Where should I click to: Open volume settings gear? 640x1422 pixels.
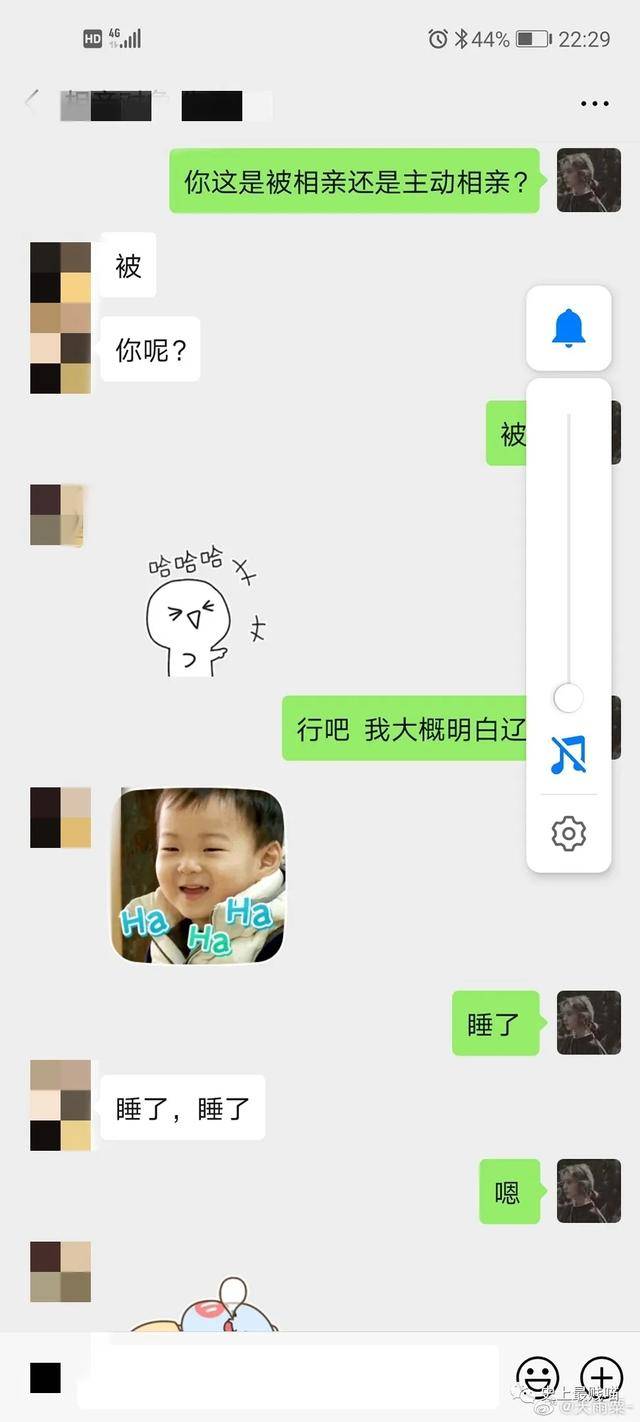pos(568,833)
